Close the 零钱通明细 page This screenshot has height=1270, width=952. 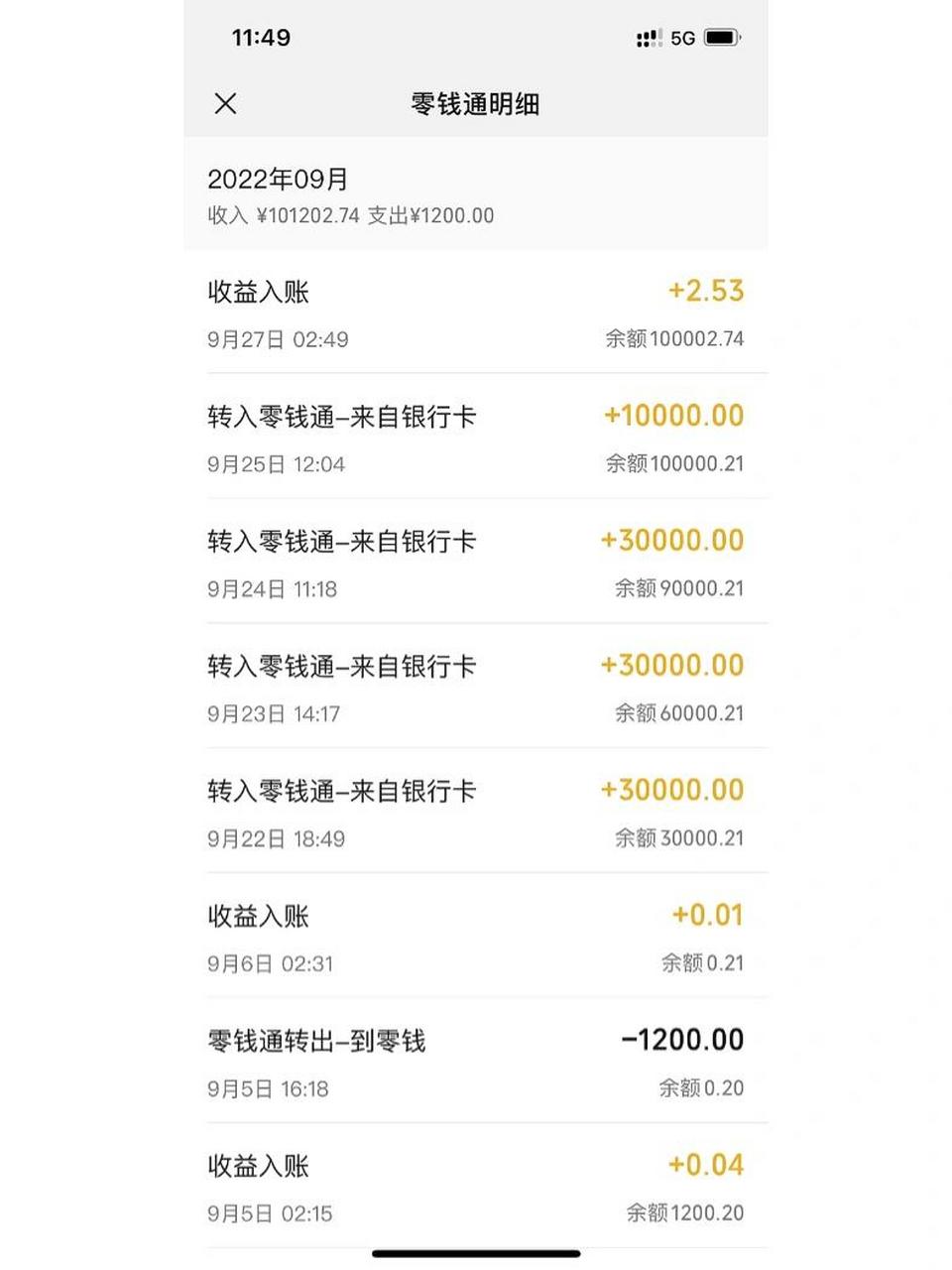point(226,103)
